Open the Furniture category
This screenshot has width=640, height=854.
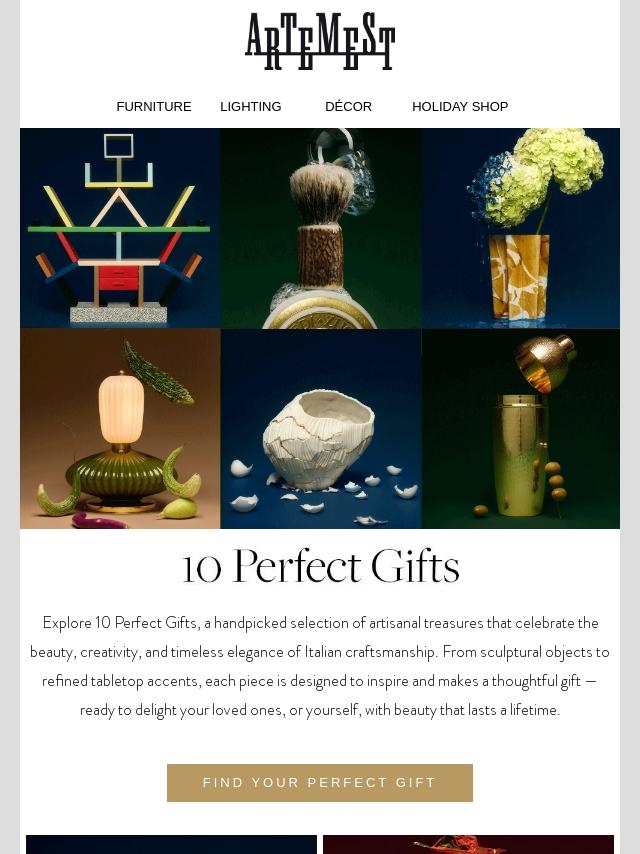point(153,106)
